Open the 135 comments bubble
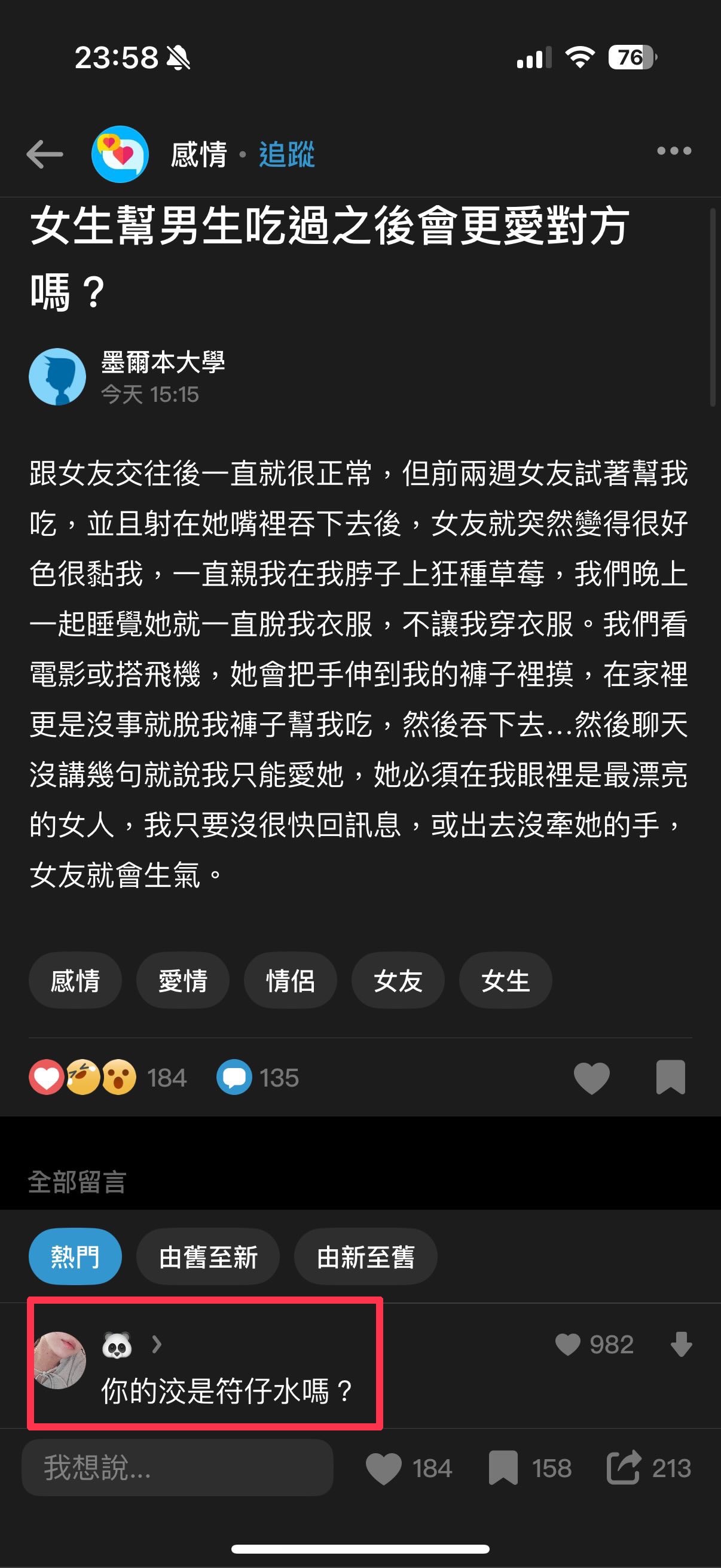The height and width of the screenshot is (1568, 721). point(258,1078)
